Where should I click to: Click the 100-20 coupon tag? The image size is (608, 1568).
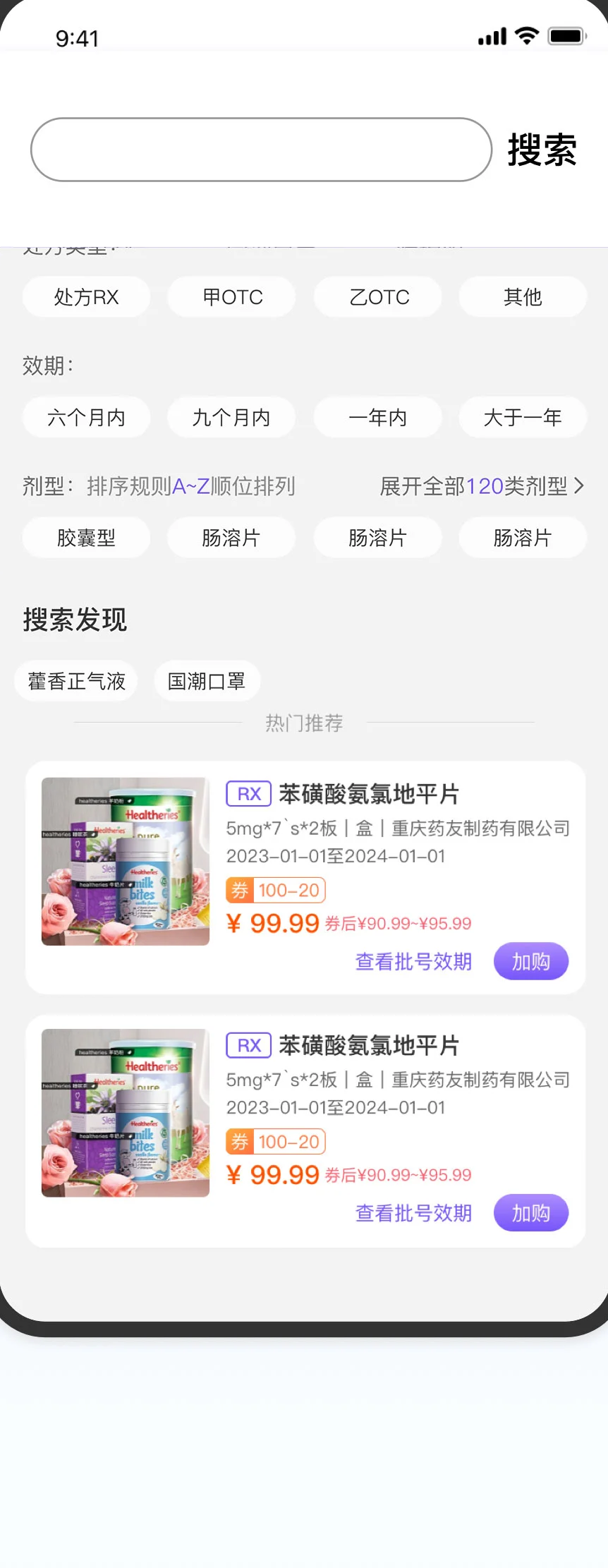(x=275, y=889)
